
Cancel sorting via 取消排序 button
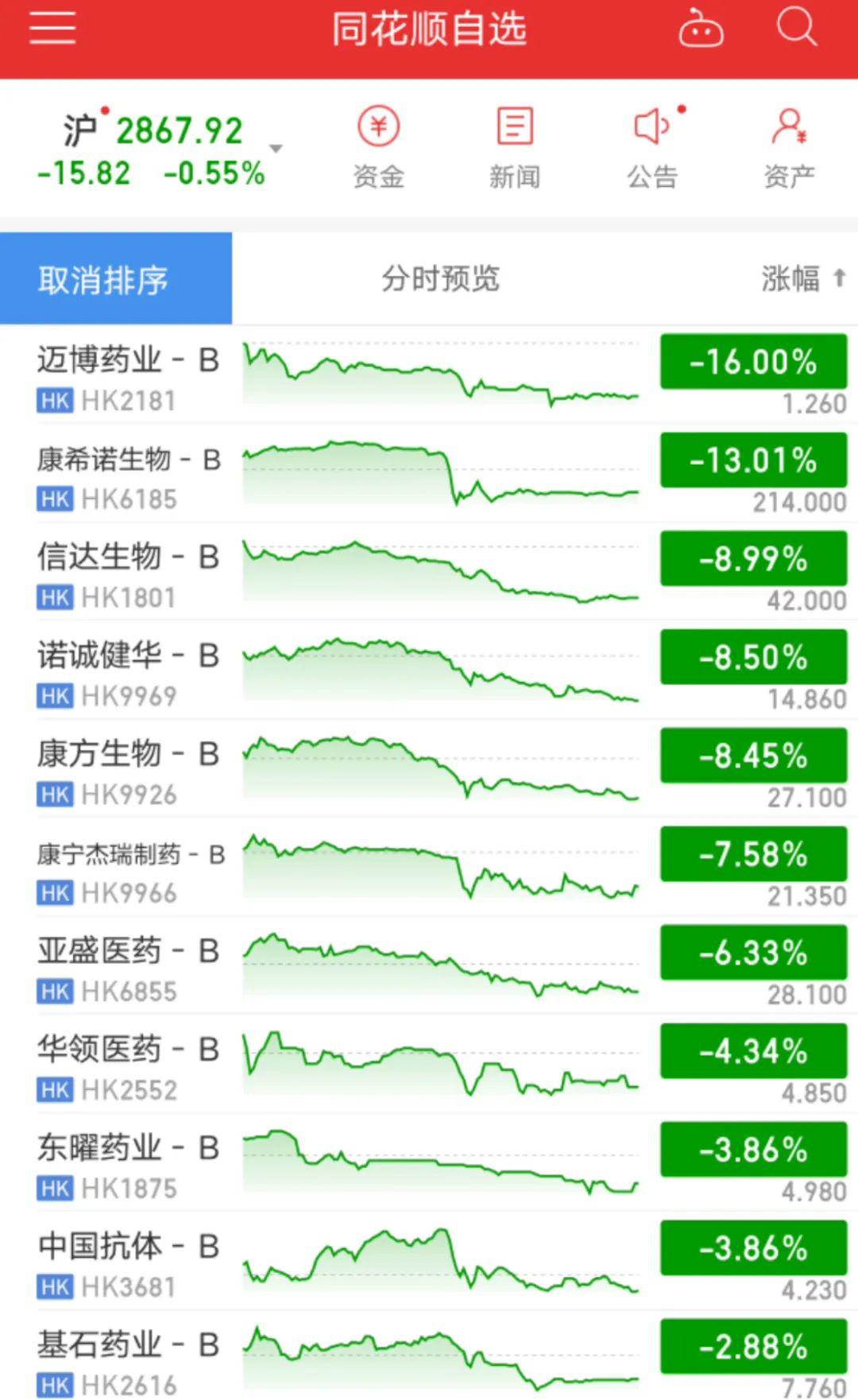(x=104, y=280)
